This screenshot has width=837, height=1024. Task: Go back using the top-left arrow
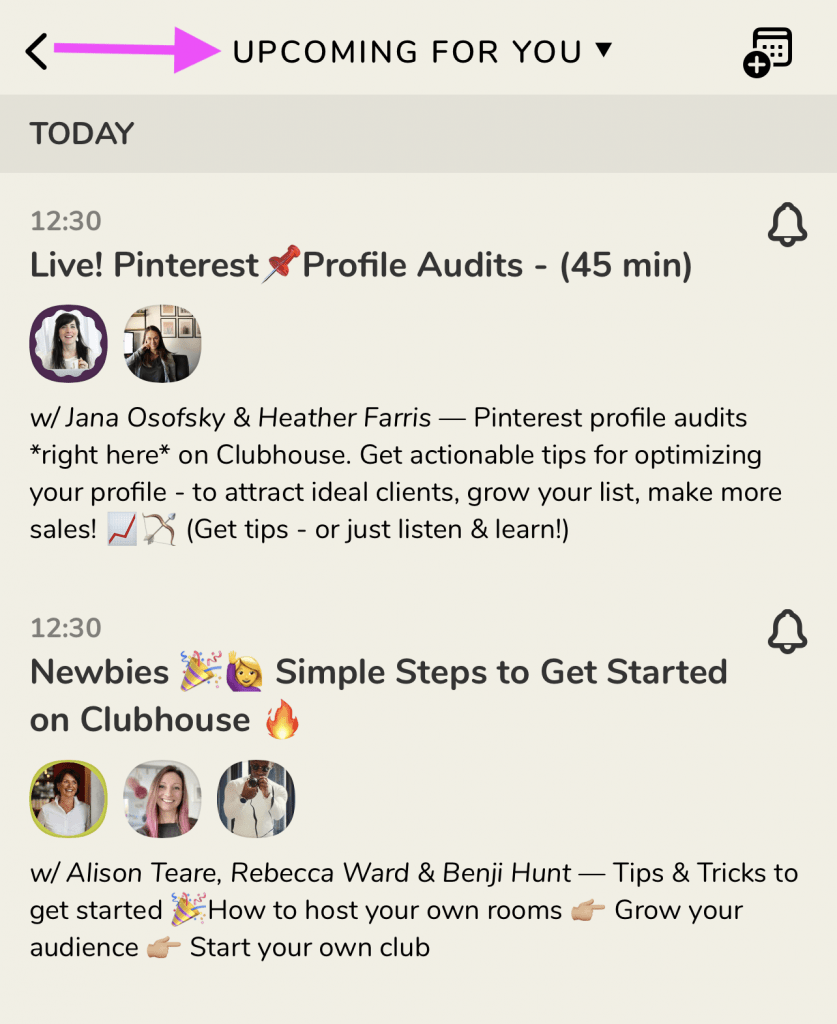point(37,51)
